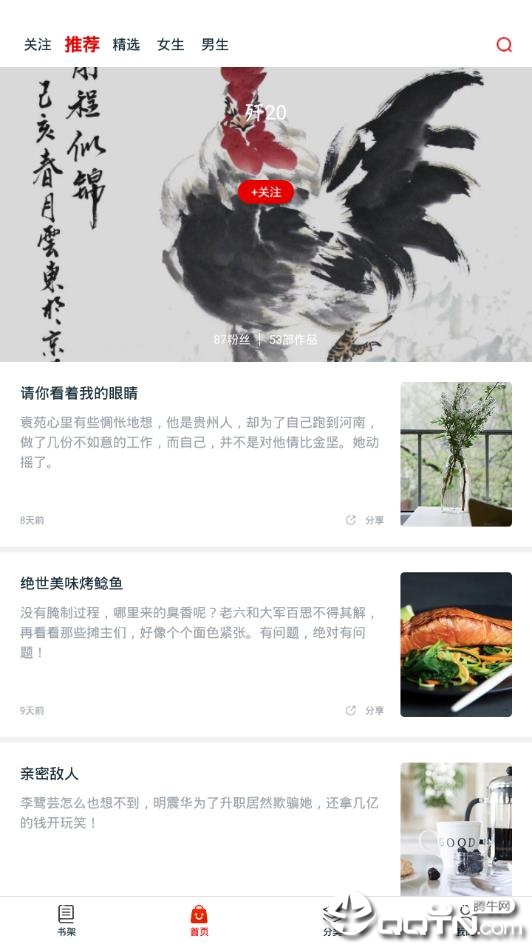Image resolution: width=532 pixels, height=944 pixels.
Task: Share the story 请你看着我的眼睛
Action: [365, 520]
